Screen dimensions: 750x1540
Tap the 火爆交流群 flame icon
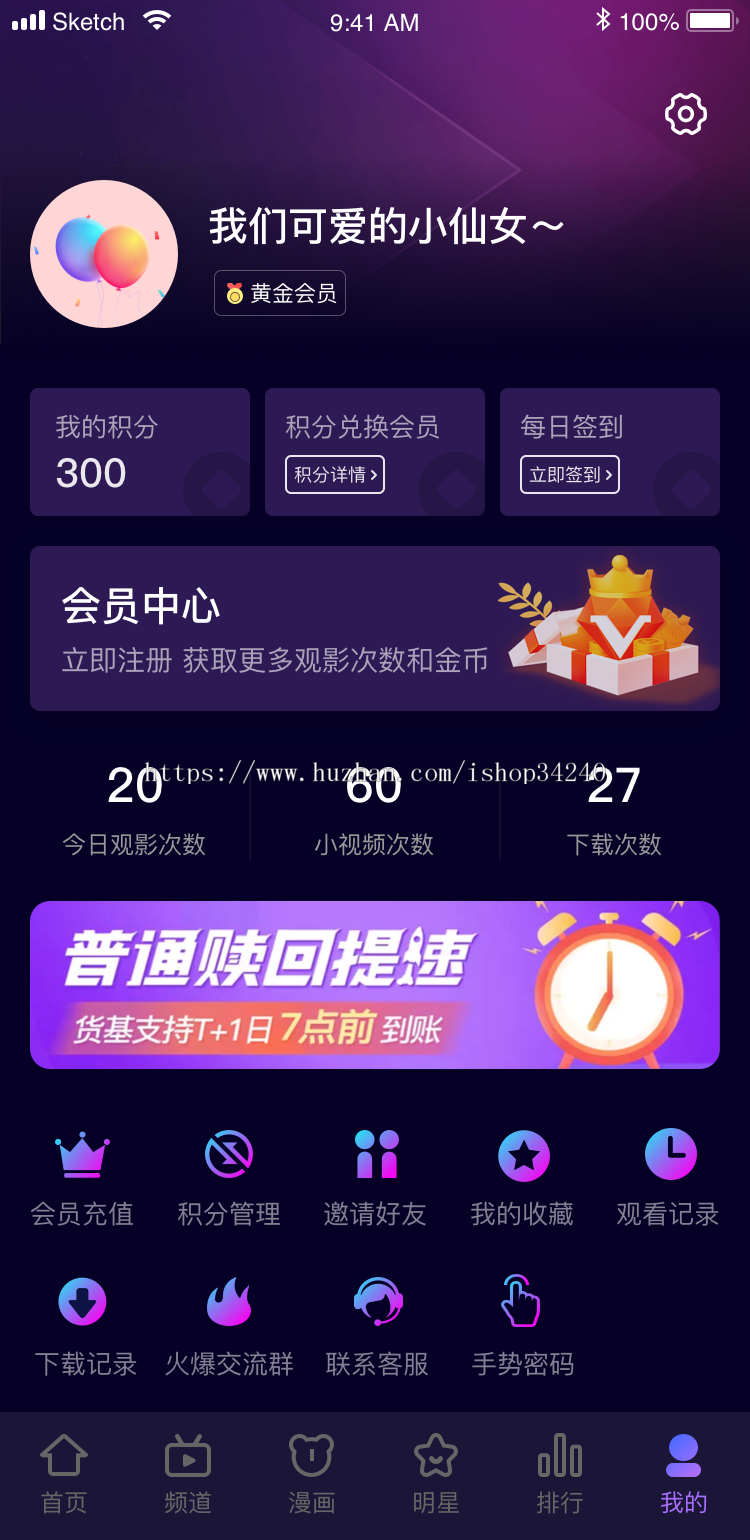pos(228,1302)
